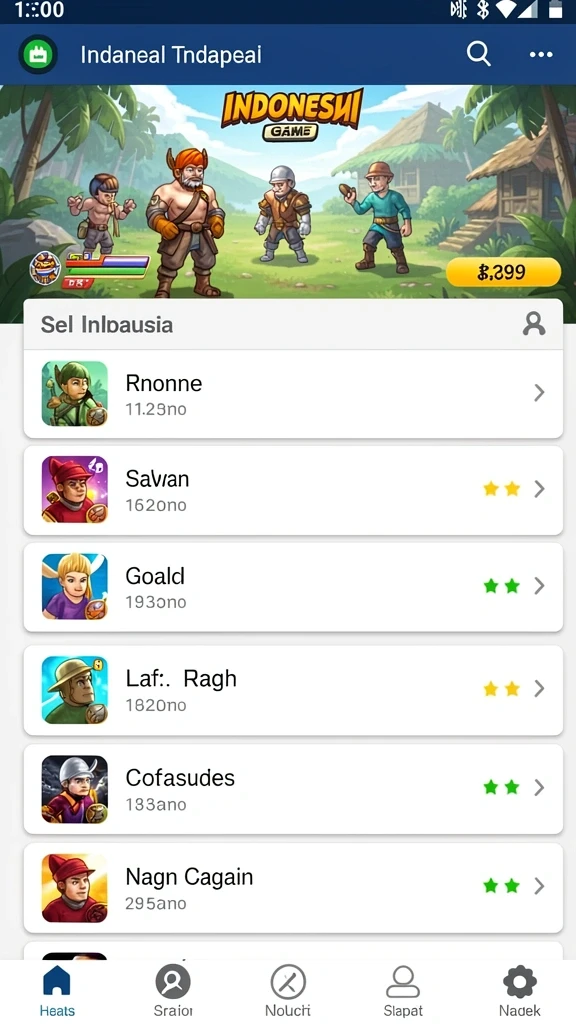Image resolution: width=576 pixels, height=1024 pixels.
Task: Select the Goald game entry
Action: pos(293,586)
